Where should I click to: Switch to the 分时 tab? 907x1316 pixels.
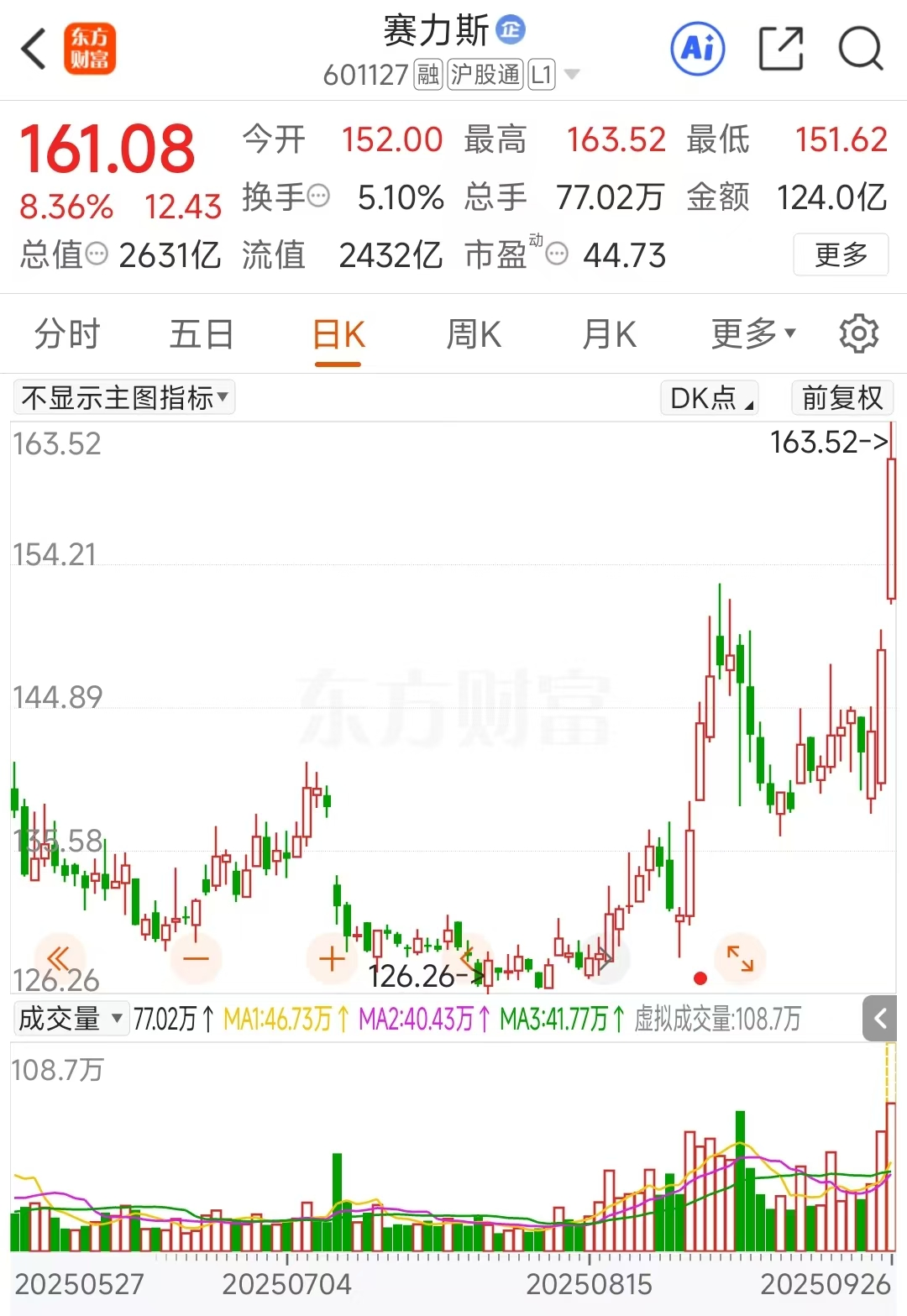(x=67, y=334)
